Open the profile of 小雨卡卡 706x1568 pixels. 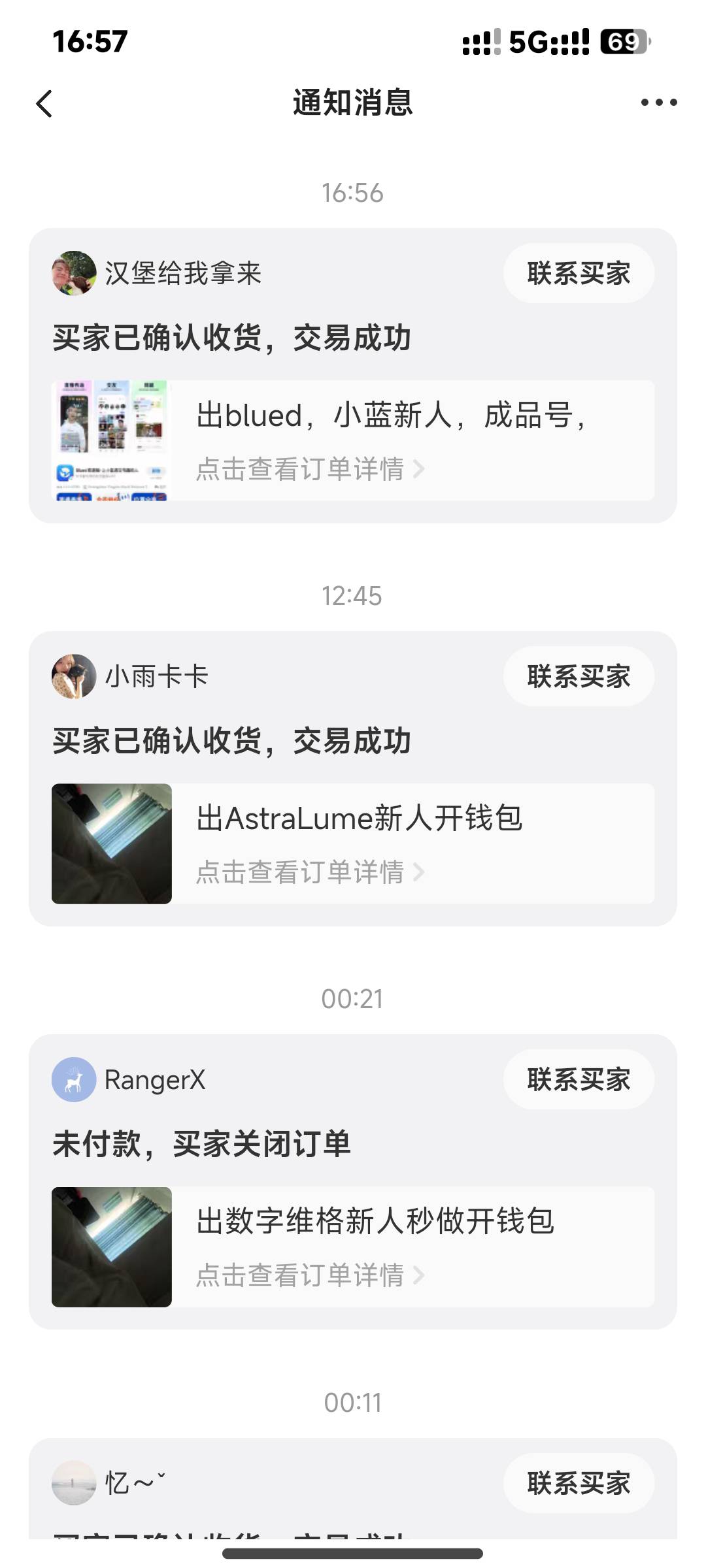[x=74, y=676]
